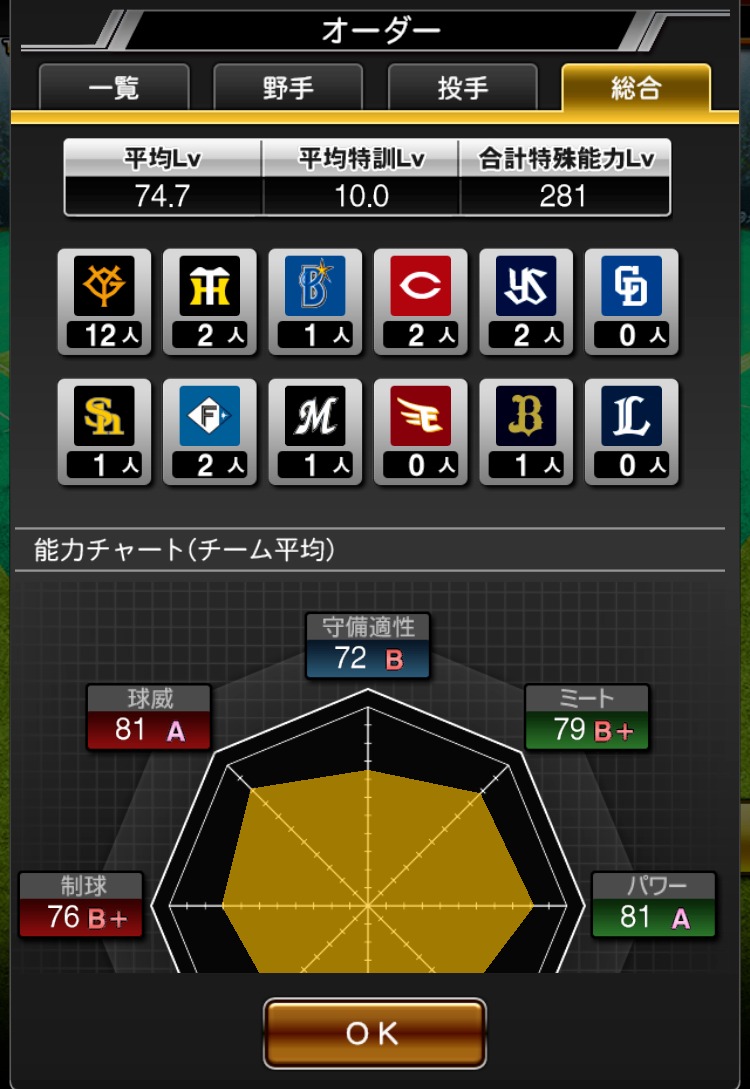The height and width of the screenshot is (1089, 750).
Task: Switch to the 野手 tab
Action: [288, 88]
